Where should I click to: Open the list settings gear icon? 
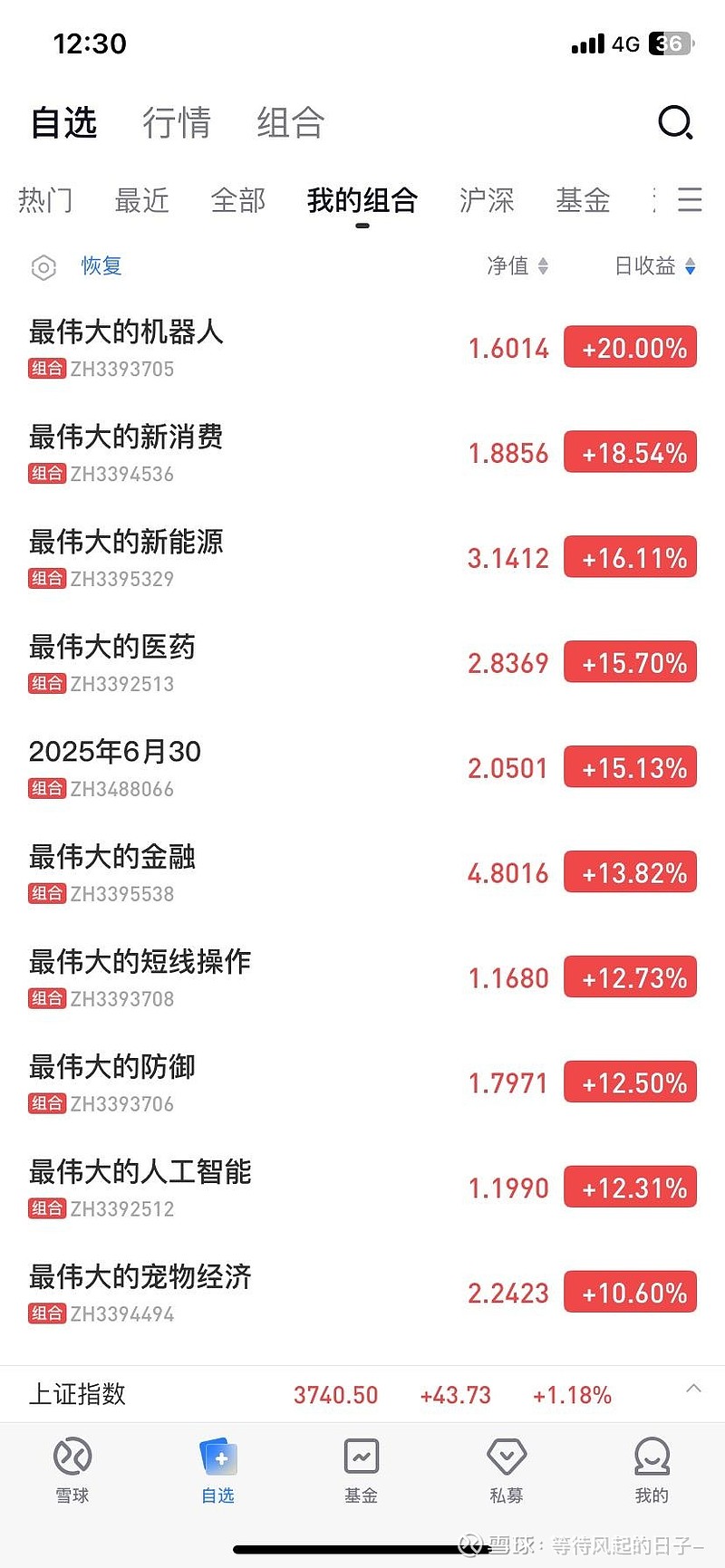click(43, 267)
